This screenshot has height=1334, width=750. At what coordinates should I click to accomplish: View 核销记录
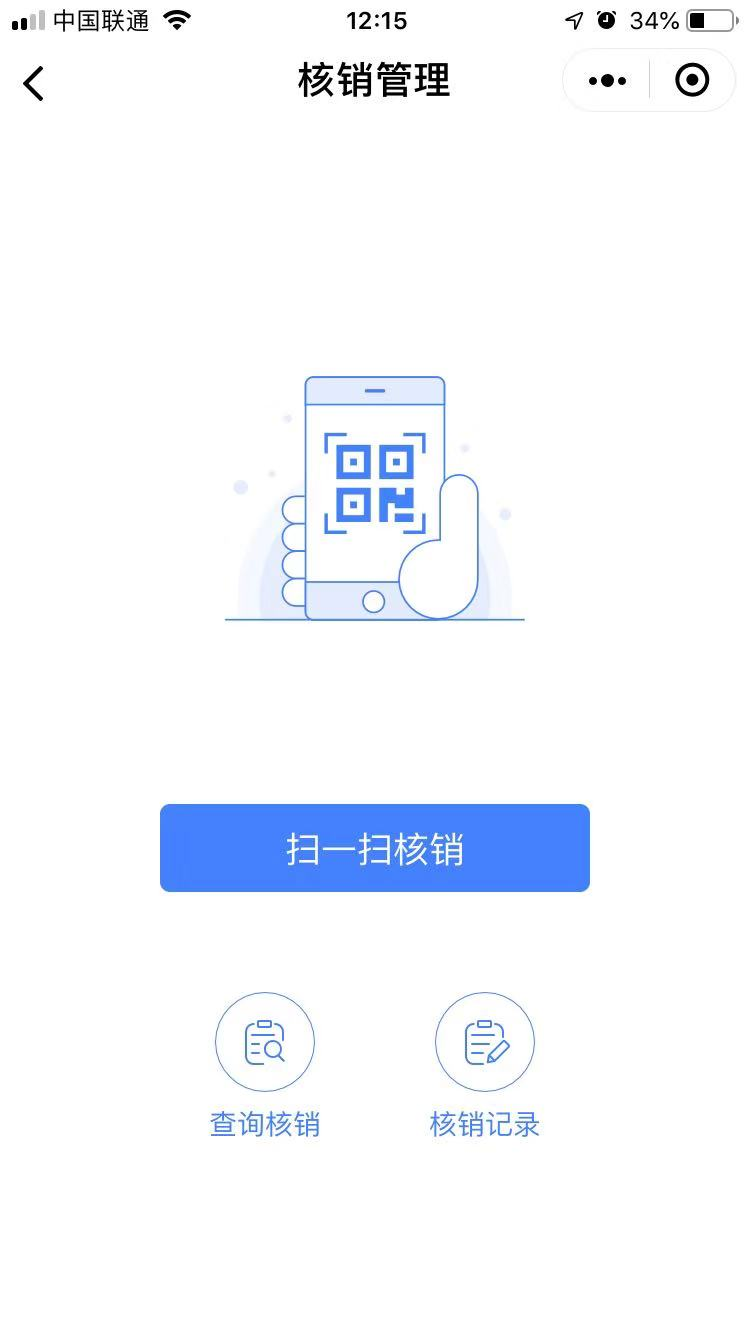tap(485, 1066)
